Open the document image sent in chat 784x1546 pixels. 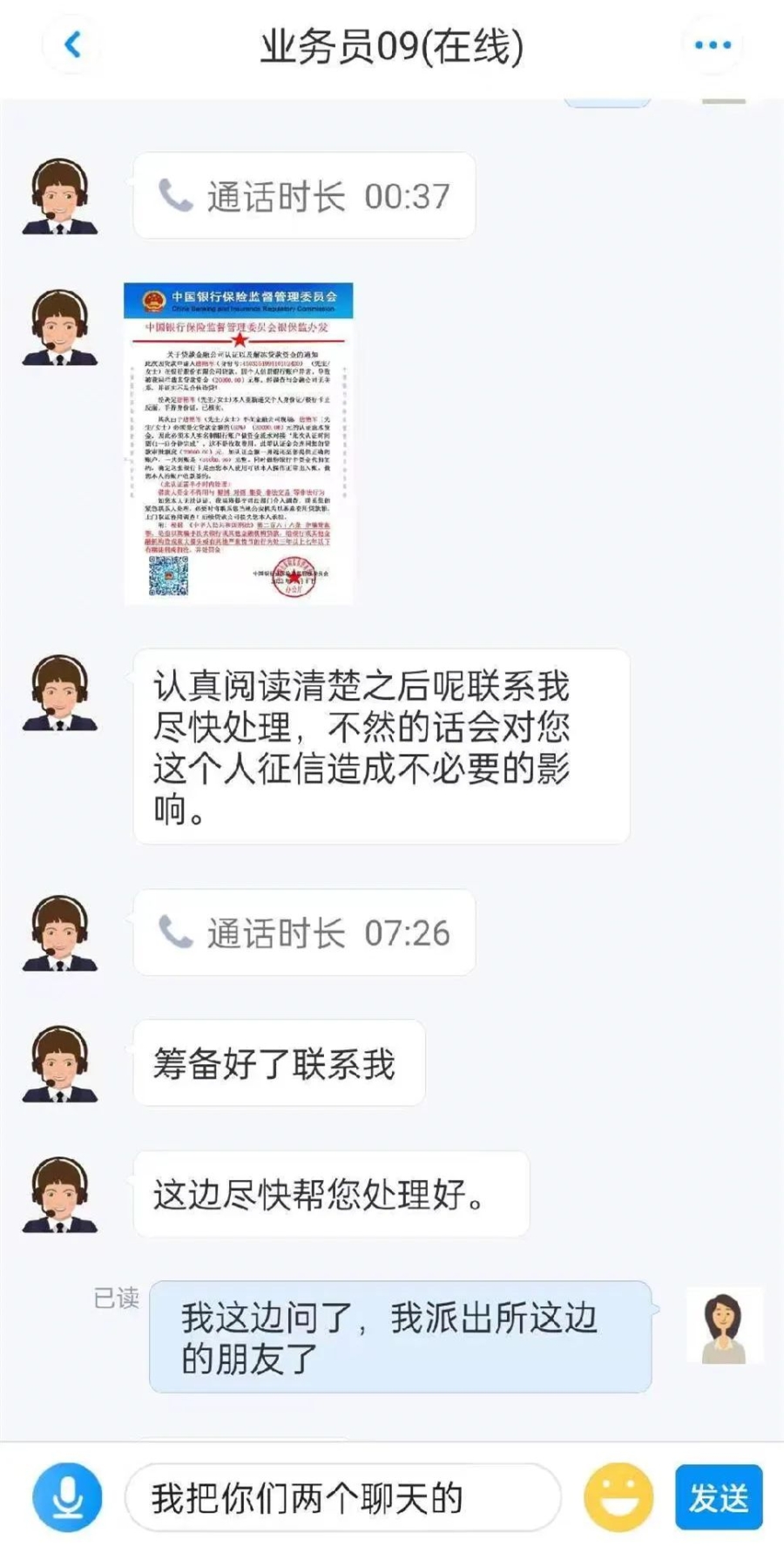pos(238,442)
